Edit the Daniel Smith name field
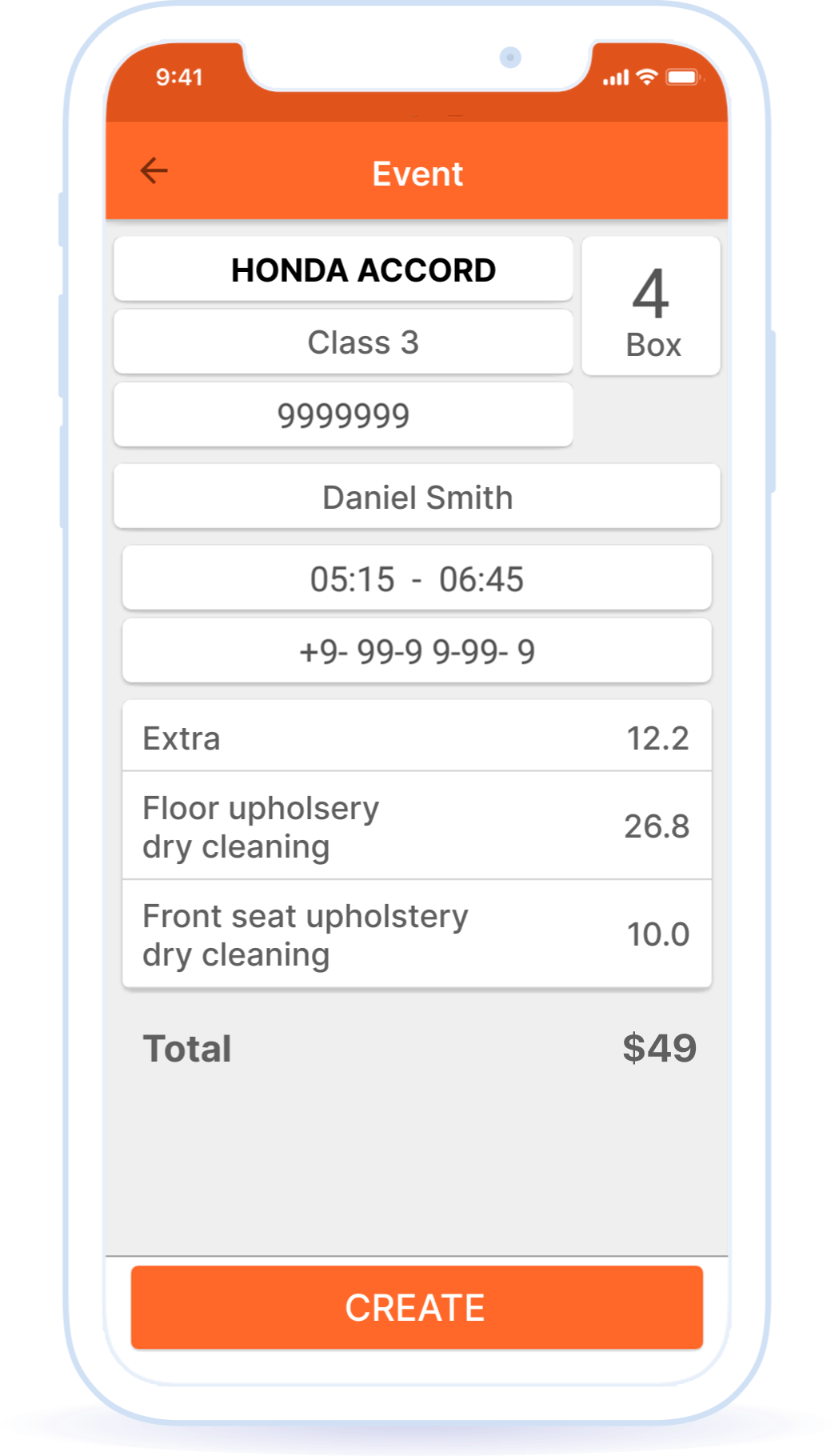This screenshot has height=1456, width=835. pyautogui.click(x=417, y=497)
